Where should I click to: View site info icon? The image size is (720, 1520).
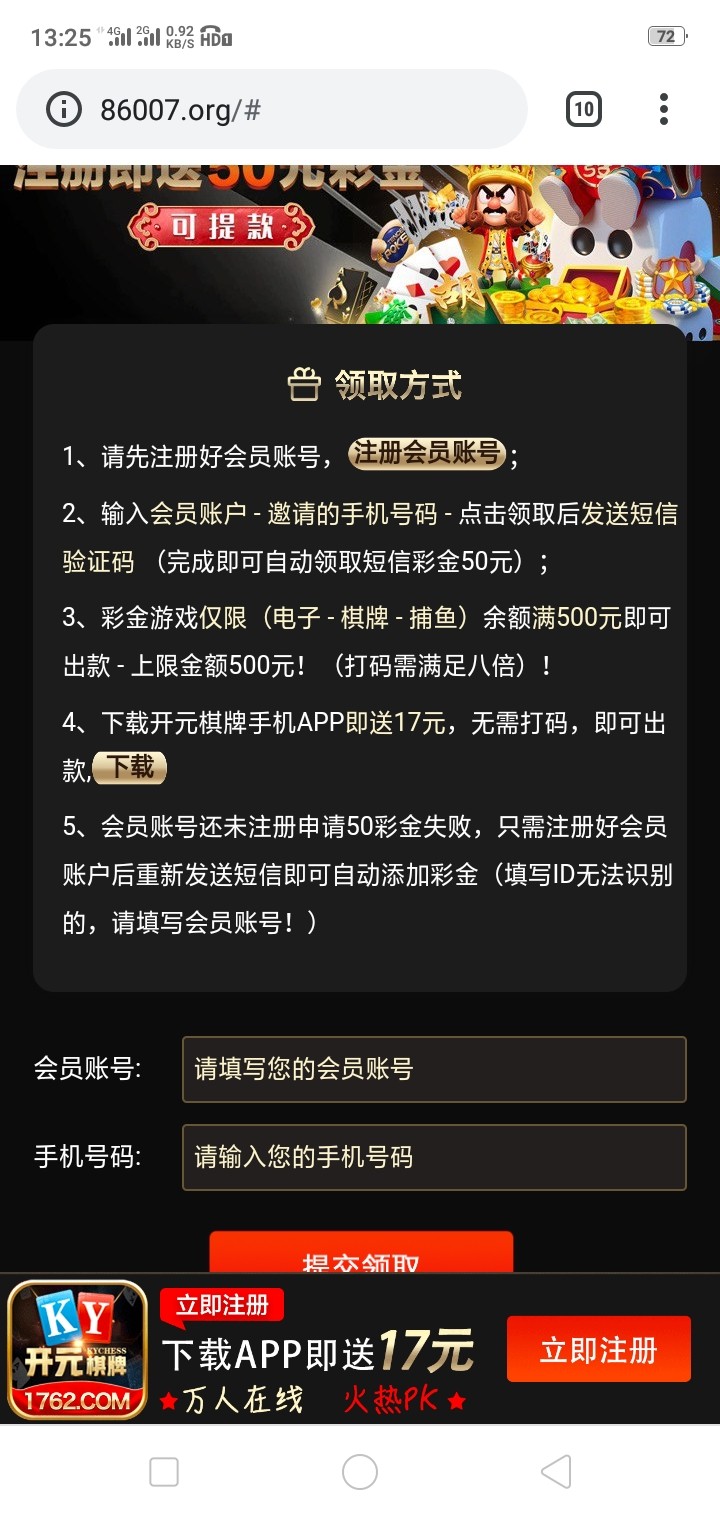64,109
